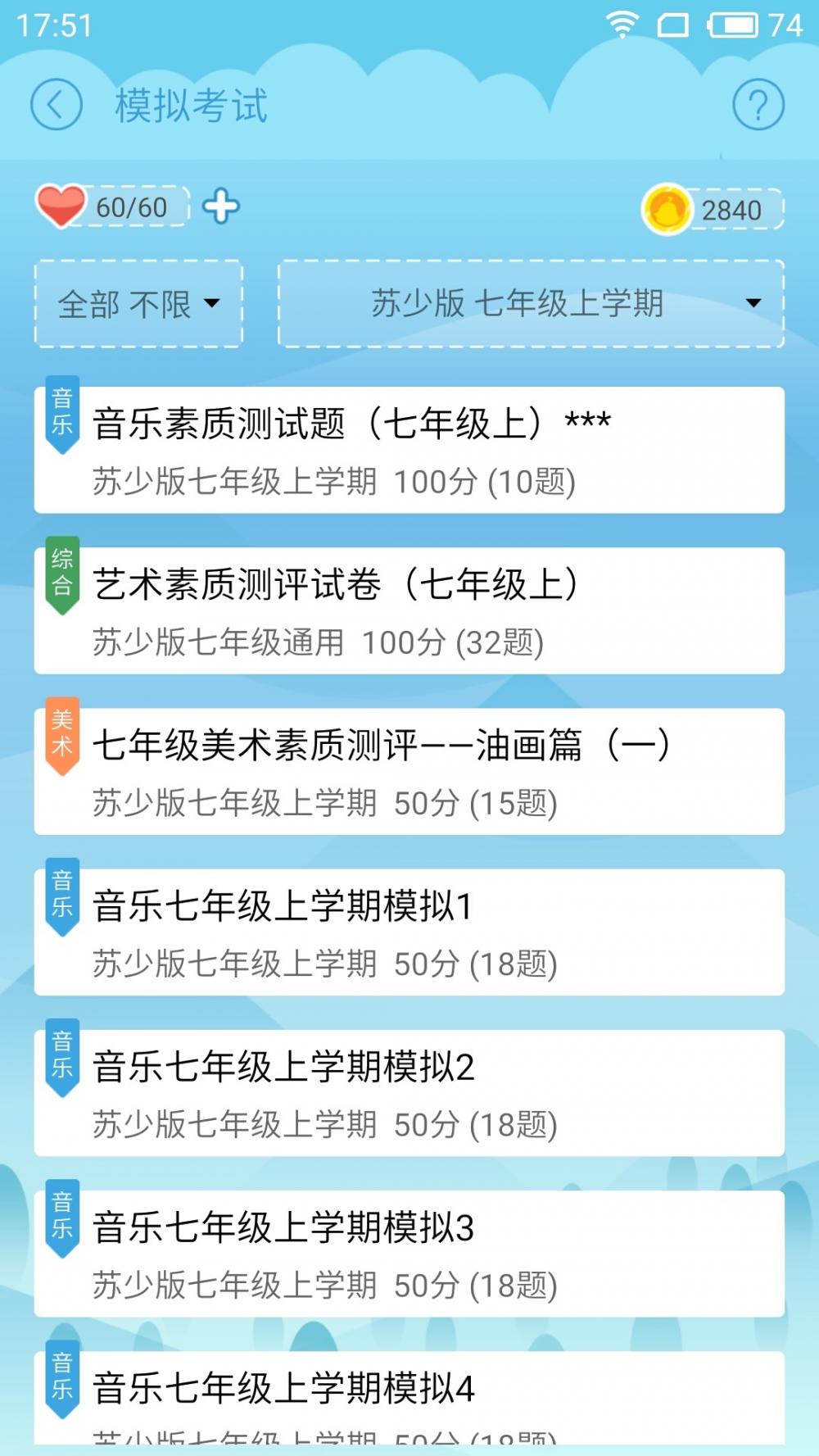Open the 全部 不限 subject dropdown
The width and height of the screenshot is (819, 1456).
138,304
